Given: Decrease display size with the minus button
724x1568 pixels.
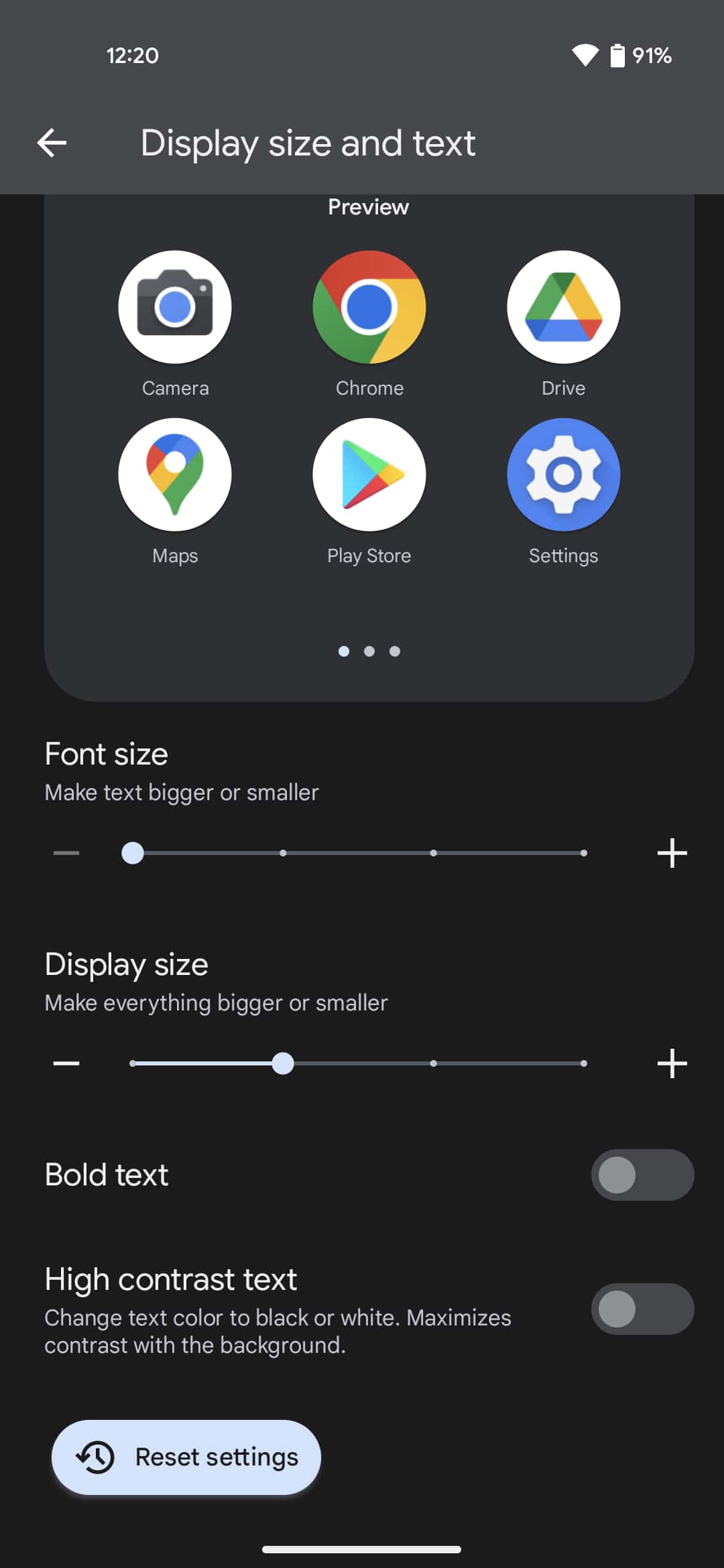Looking at the screenshot, I should (66, 1063).
